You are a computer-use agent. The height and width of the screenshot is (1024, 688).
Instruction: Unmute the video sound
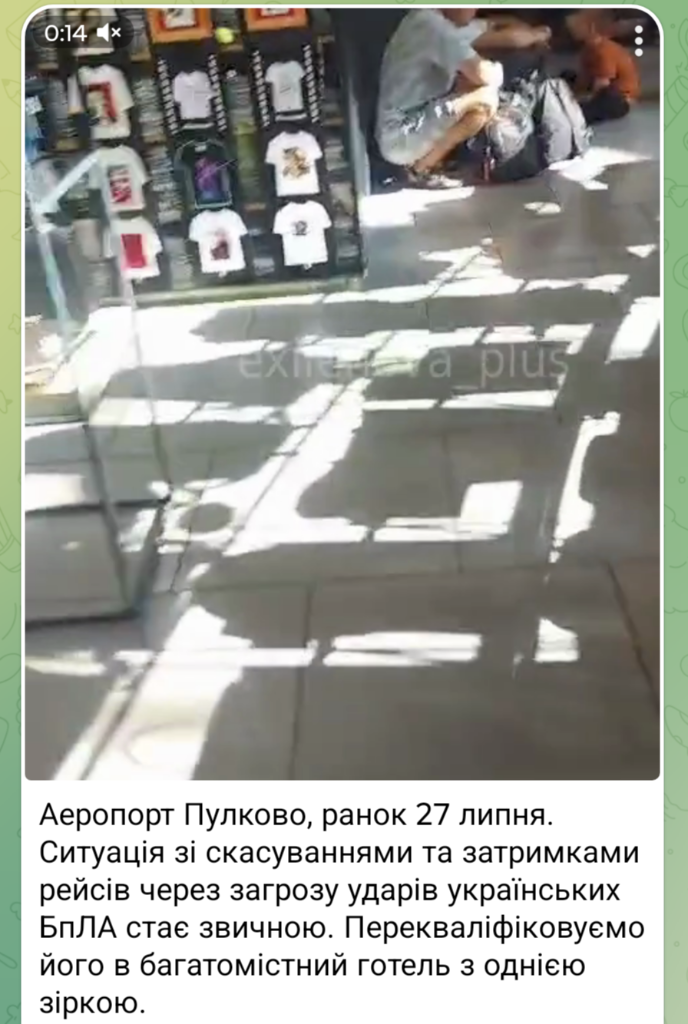(111, 33)
